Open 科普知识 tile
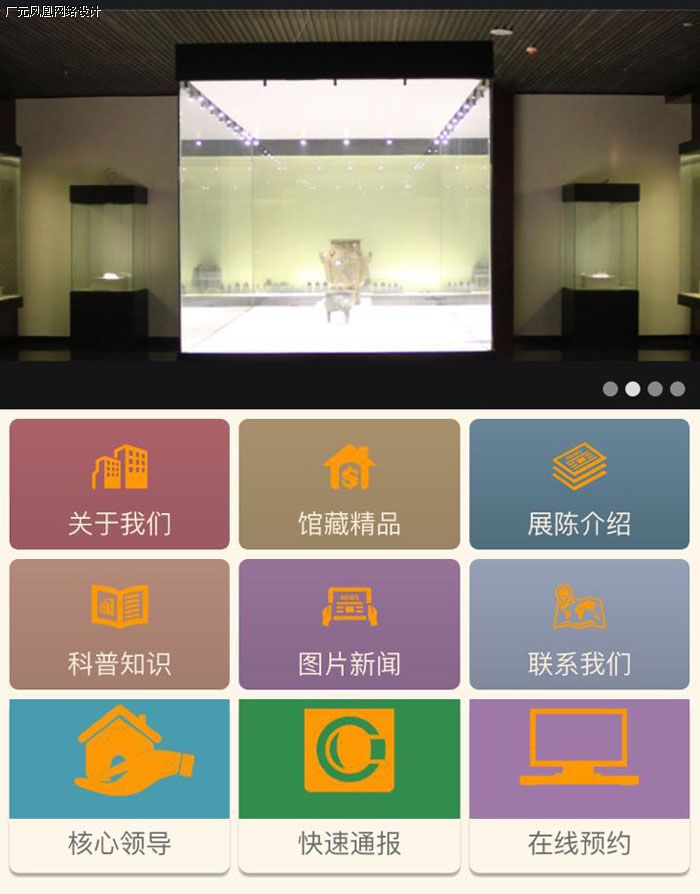The width and height of the screenshot is (700, 894). (119, 624)
